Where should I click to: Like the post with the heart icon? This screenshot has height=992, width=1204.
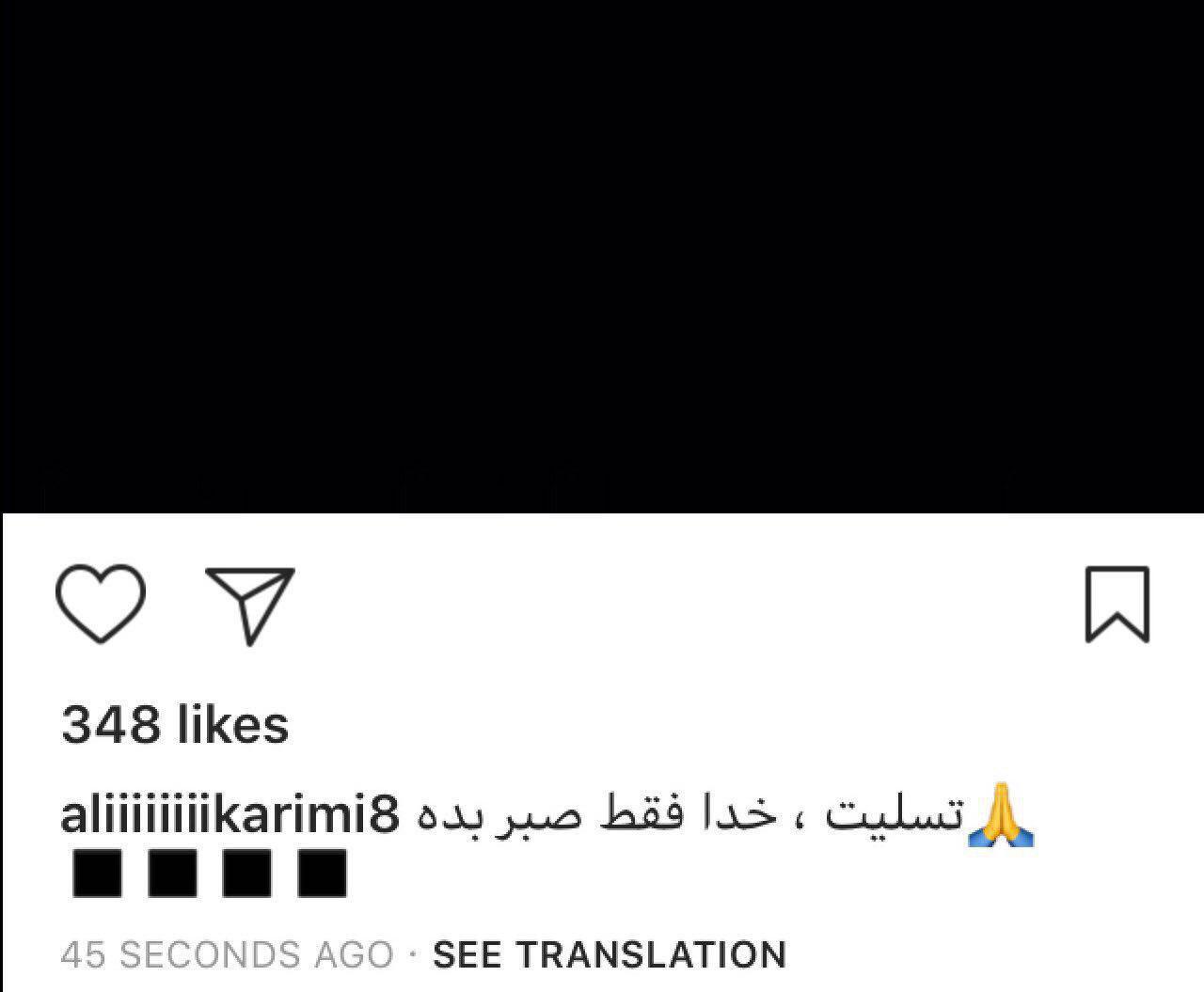point(101,604)
